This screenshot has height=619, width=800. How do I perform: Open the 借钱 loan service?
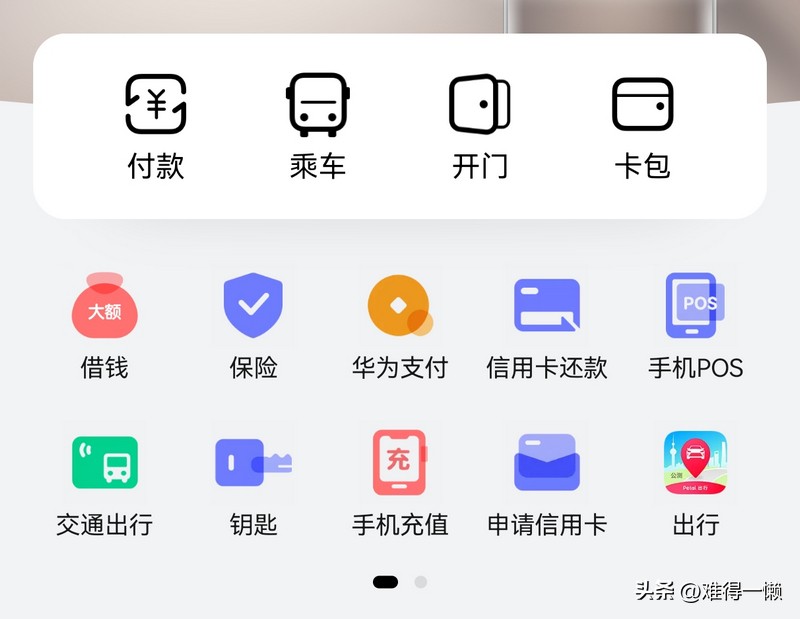104,323
